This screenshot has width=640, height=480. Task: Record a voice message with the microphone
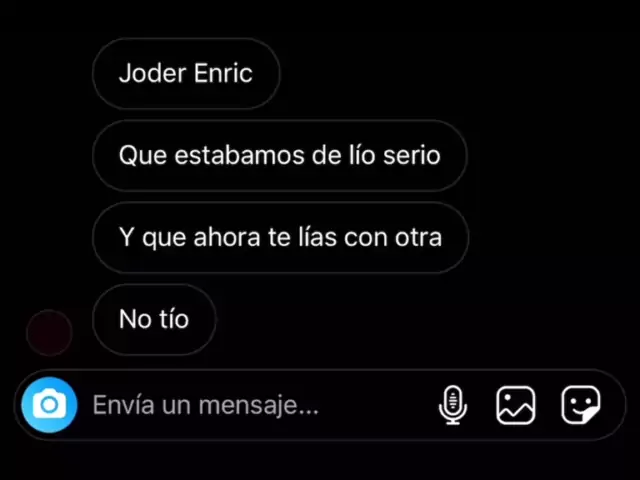click(x=453, y=405)
